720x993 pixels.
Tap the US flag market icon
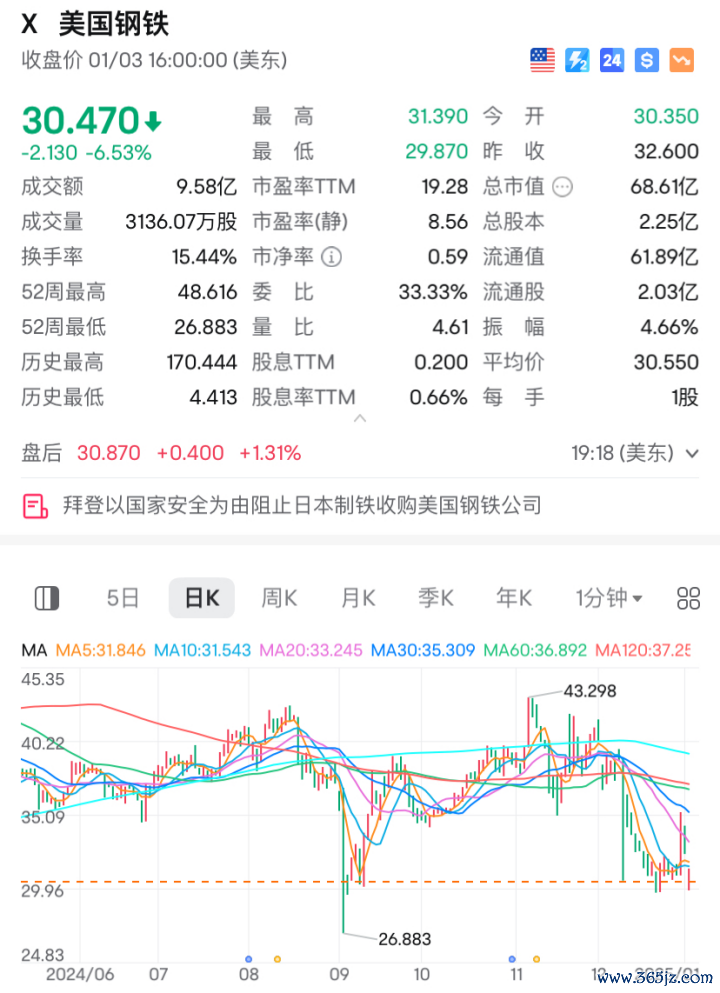tap(542, 60)
